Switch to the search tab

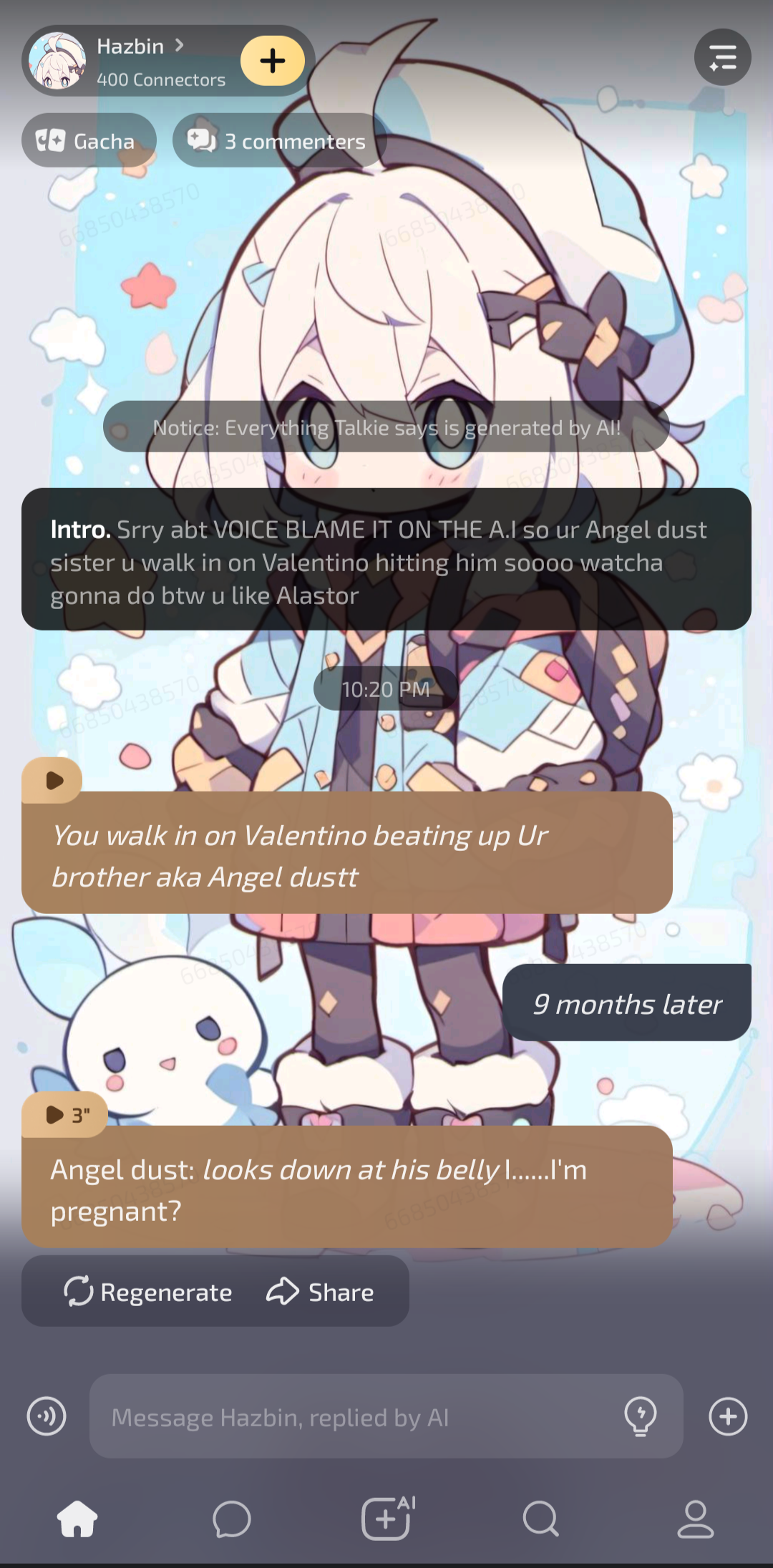point(541,1518)
